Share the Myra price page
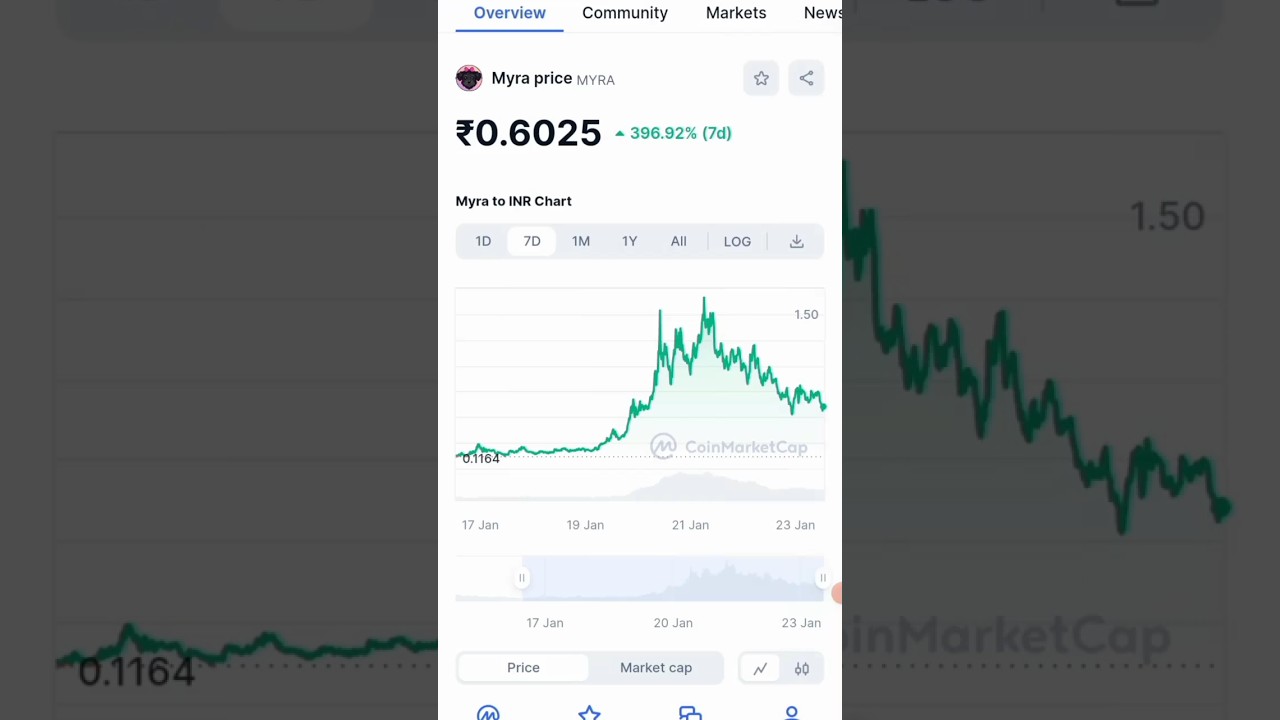The height and width of the screenshot is (720, 1280). pyautogui.click(x=806, y=78)
